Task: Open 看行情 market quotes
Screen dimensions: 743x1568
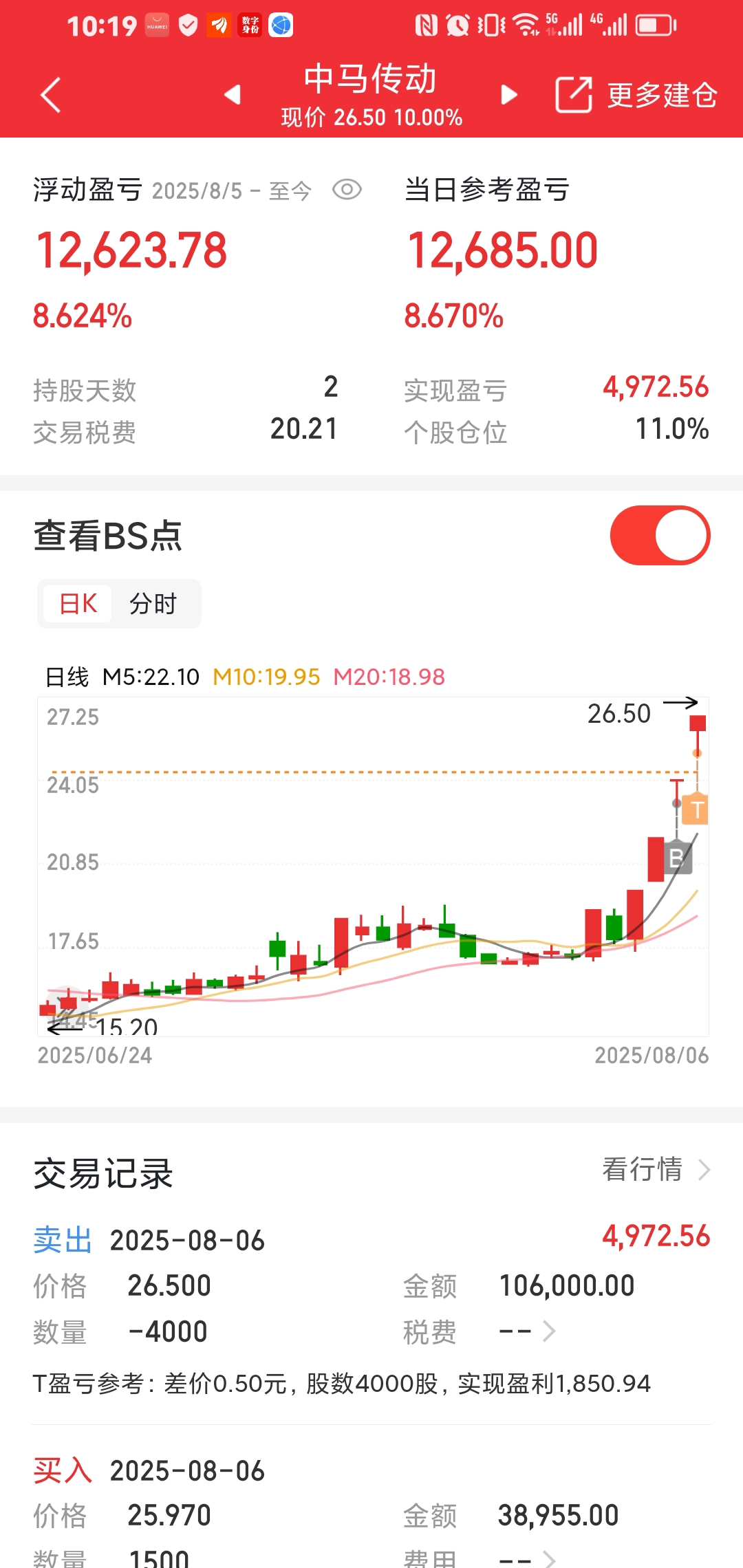Action: click(656, 1169)
